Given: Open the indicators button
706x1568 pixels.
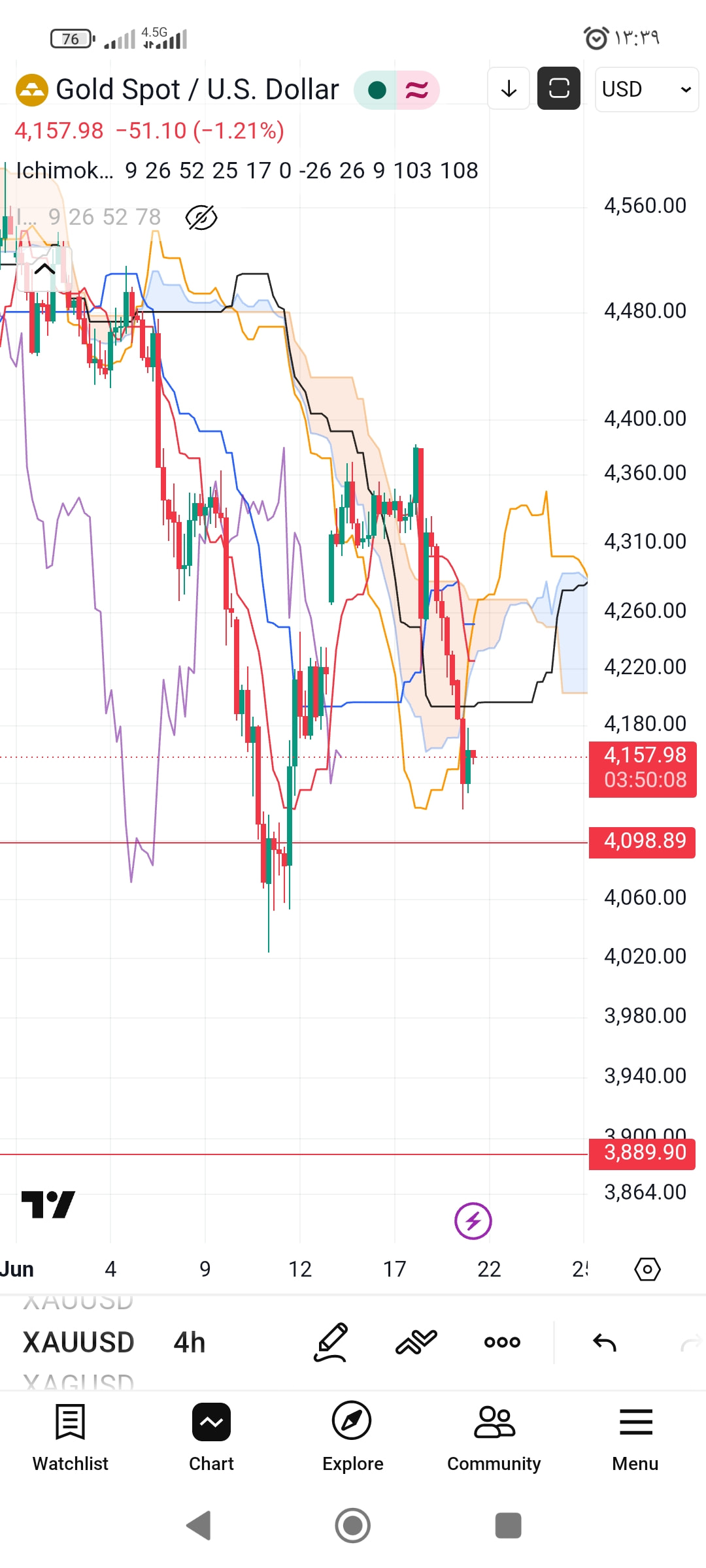Looking at the screenshot, I should point(416,1343).
